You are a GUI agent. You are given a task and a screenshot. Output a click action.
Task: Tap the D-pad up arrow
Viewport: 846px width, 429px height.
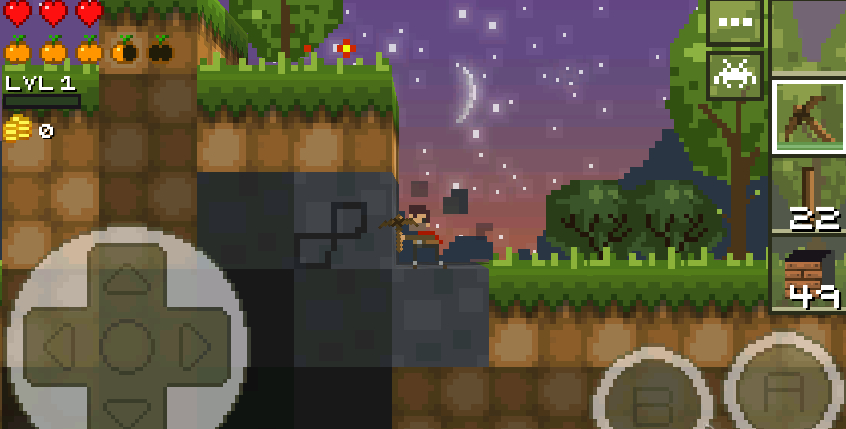click(127, 279)
